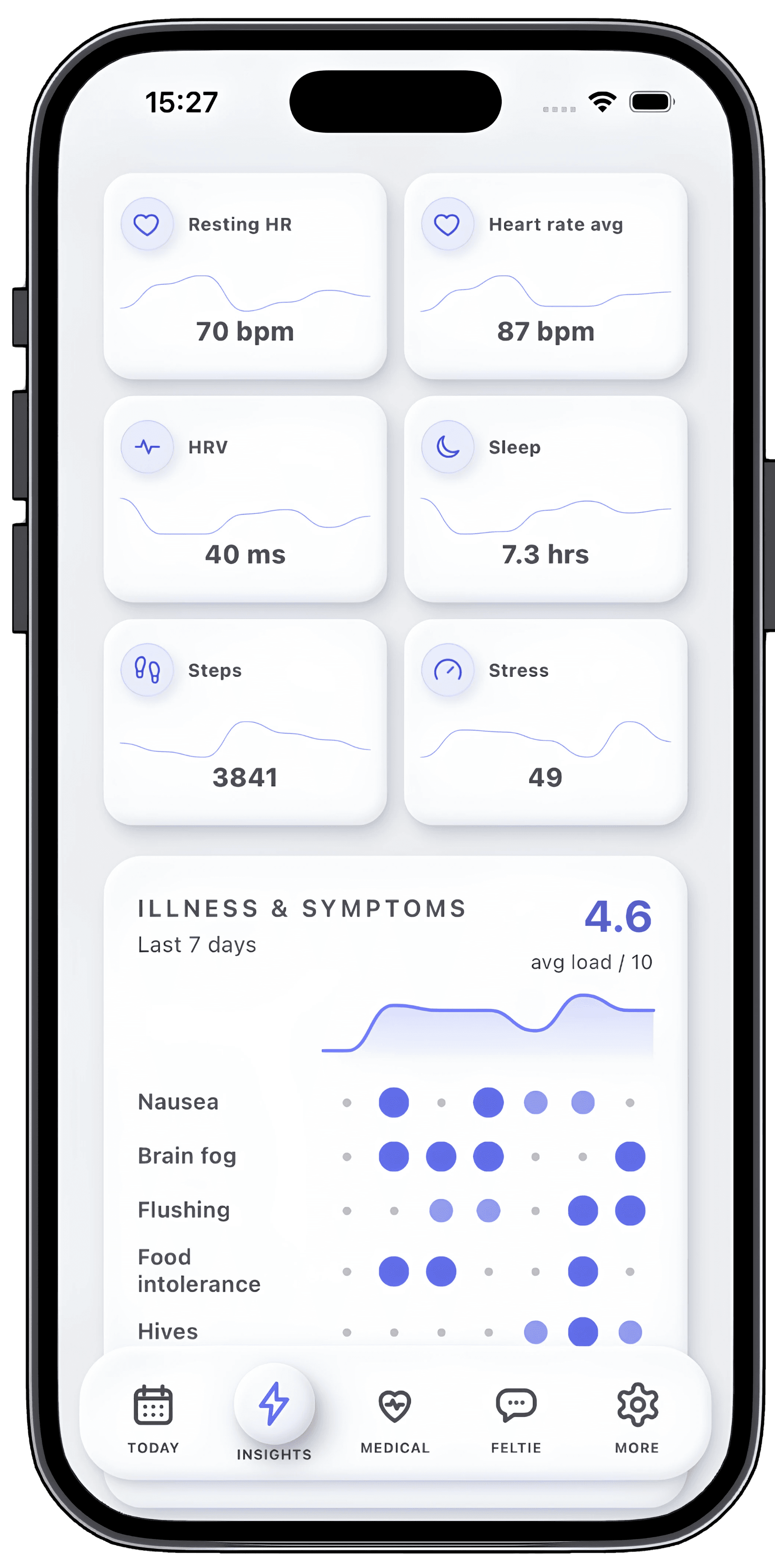This screenshot has width=775, height=1568.
Task: View HRV details card
Action: [245, 499]
